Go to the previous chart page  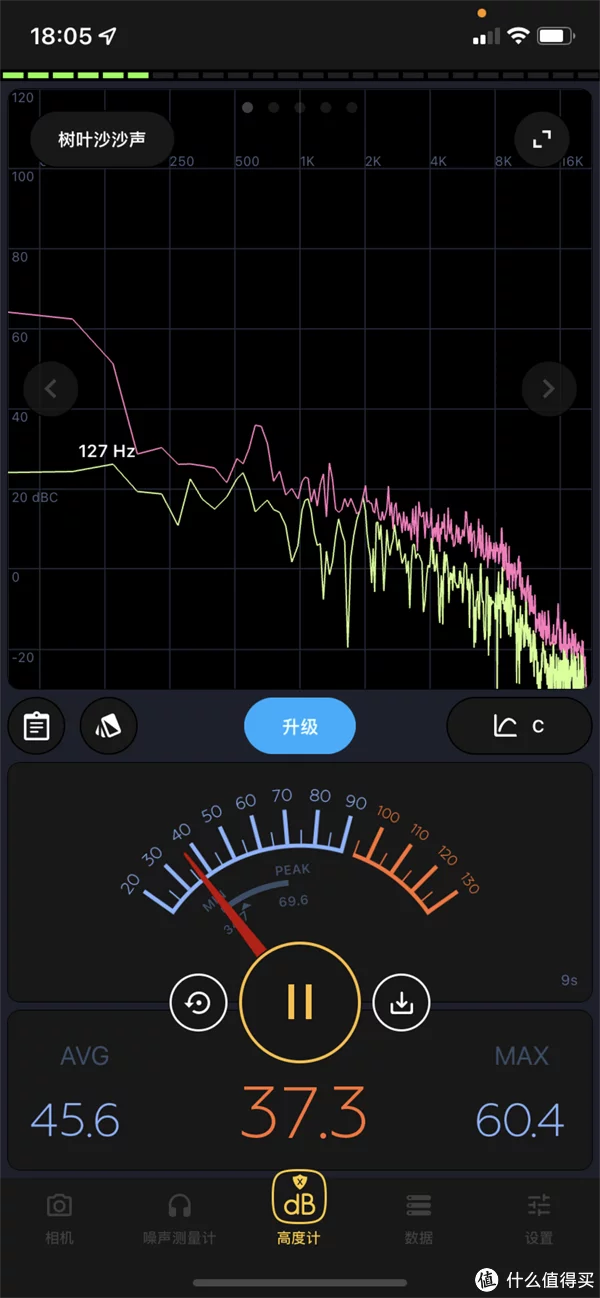(x=52, y=389)
